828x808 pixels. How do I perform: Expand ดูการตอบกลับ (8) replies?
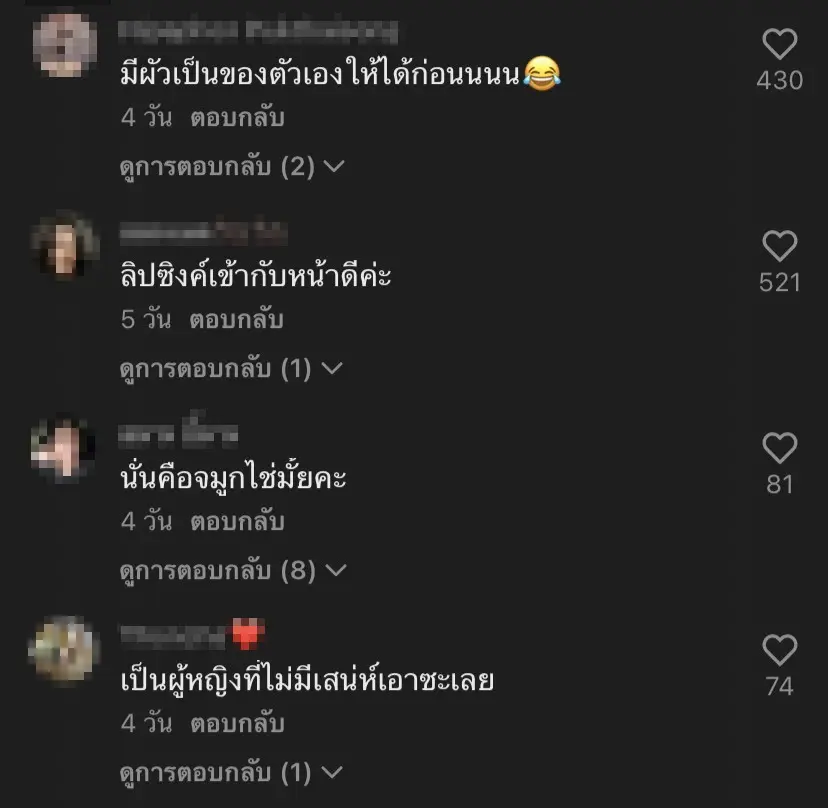(231, 571)
